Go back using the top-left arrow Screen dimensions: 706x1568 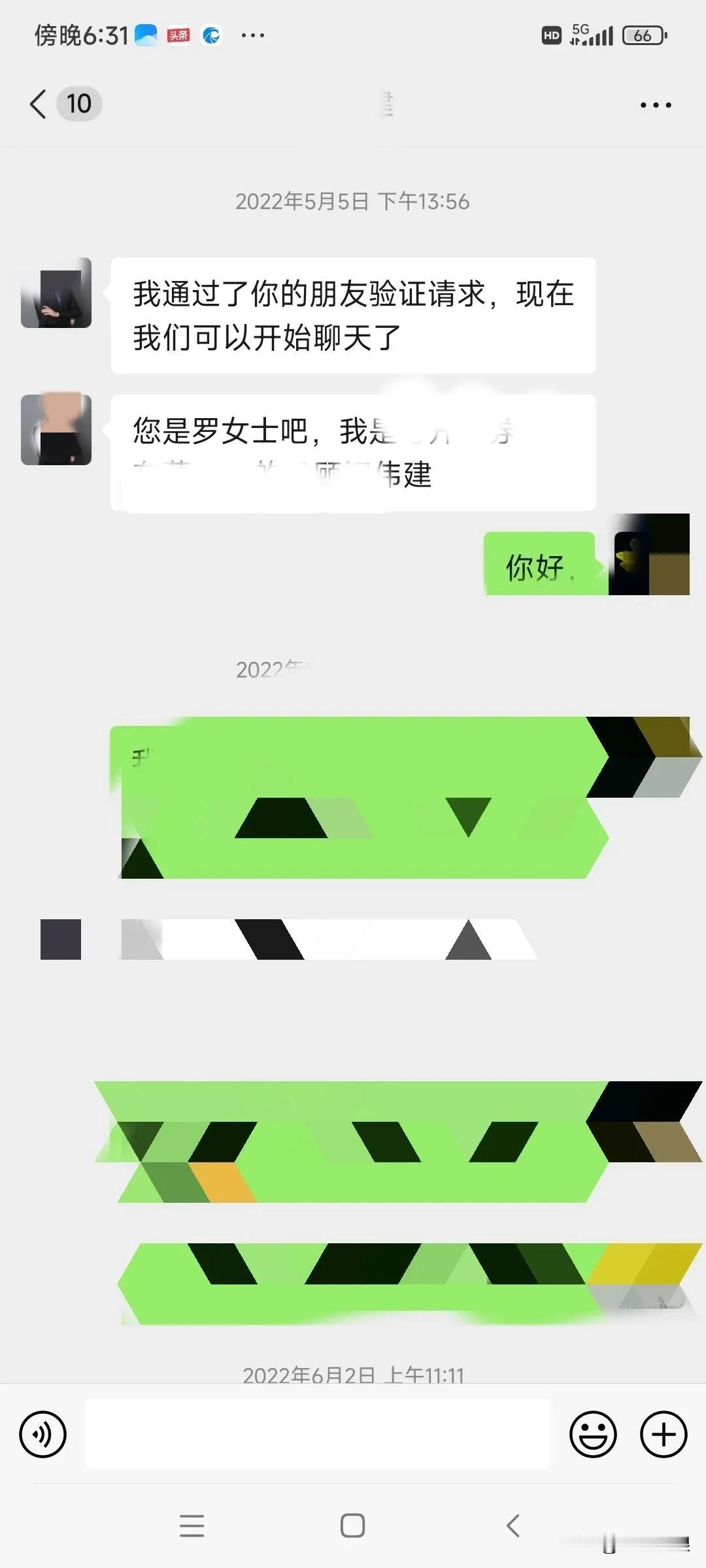click(38, 103)
